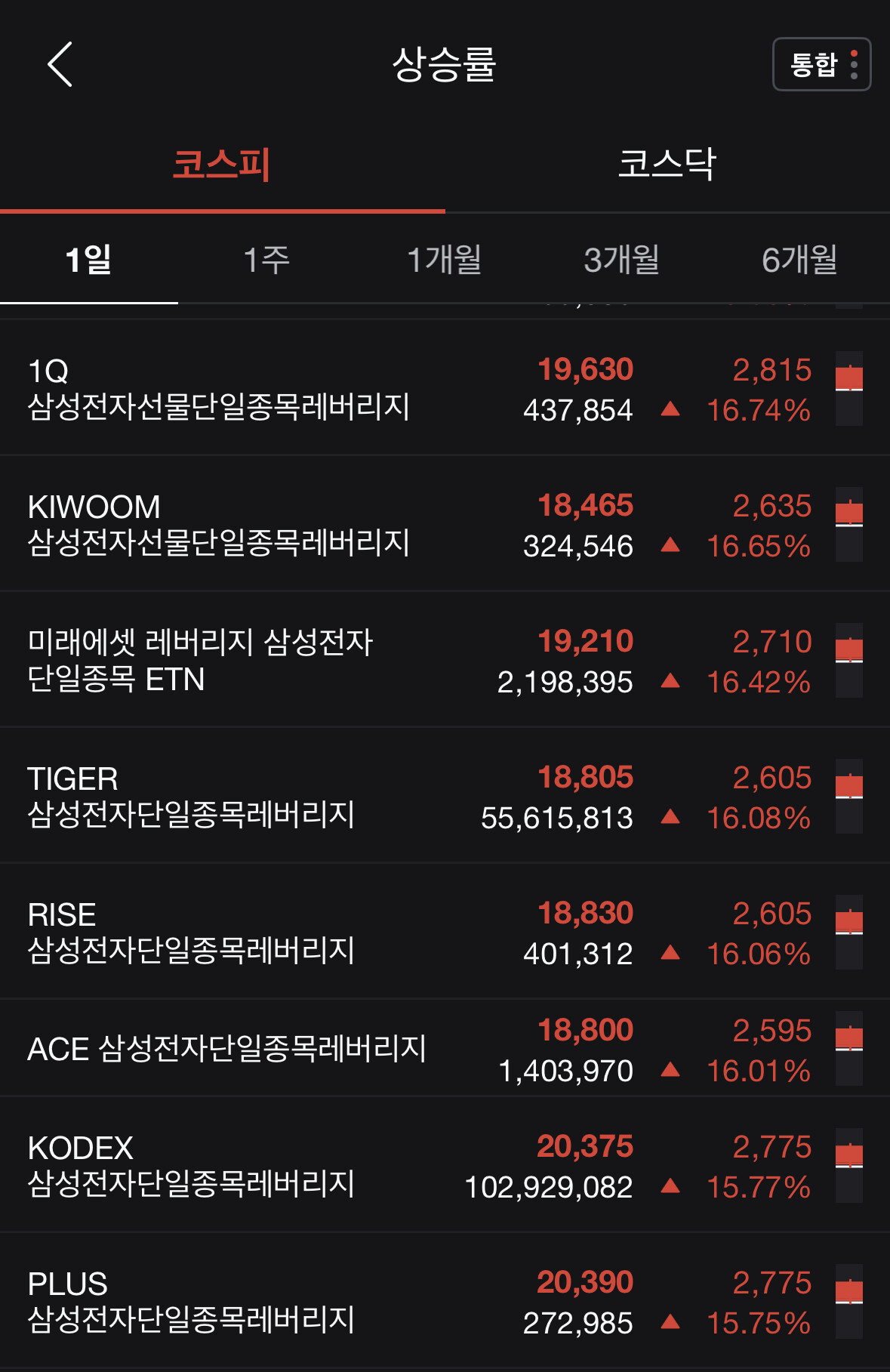
Task: Open RISE 삼성전자단일종목레버리지
Action: [445, 932]
